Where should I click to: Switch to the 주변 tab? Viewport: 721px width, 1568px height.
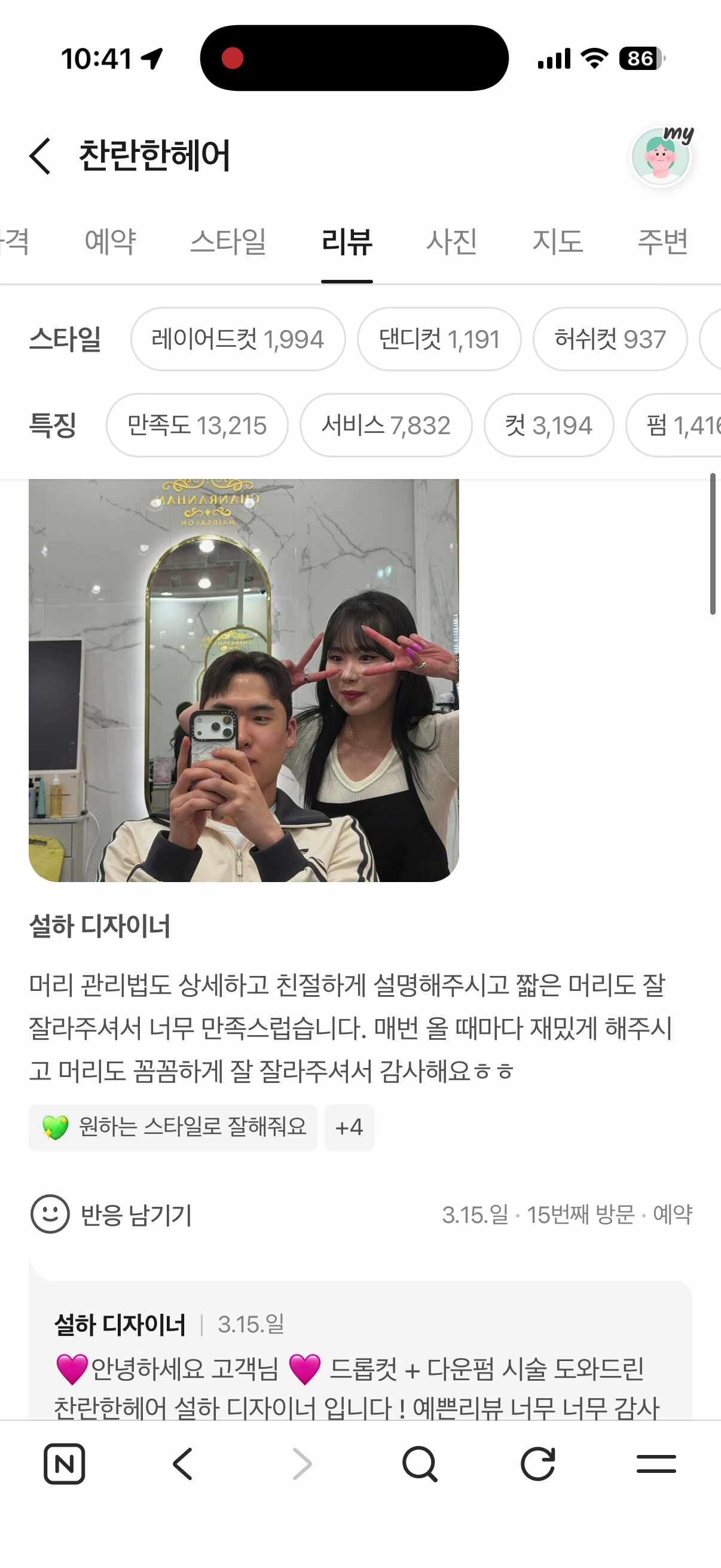click(x=662, y=242)
